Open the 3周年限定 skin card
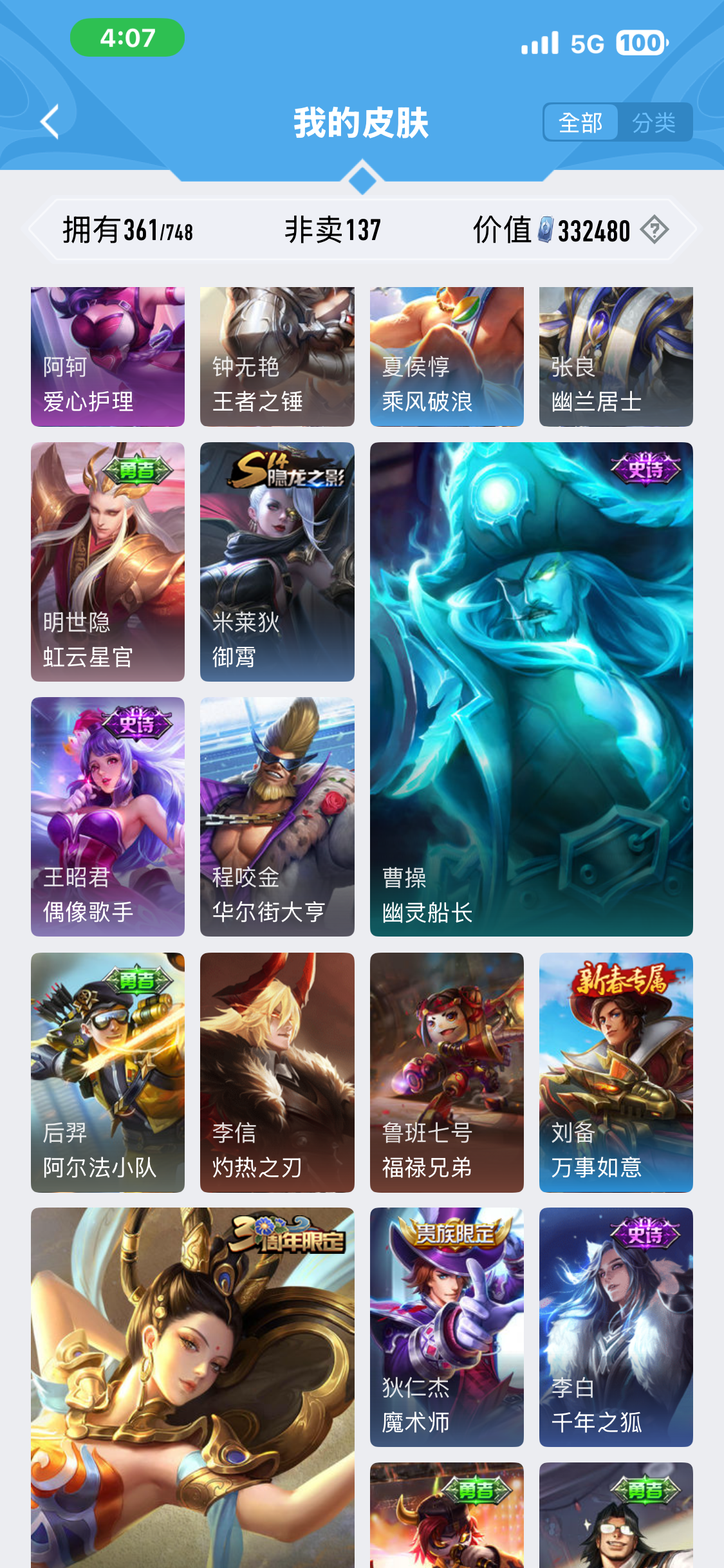724x1568 pixels. point(192,1384)
